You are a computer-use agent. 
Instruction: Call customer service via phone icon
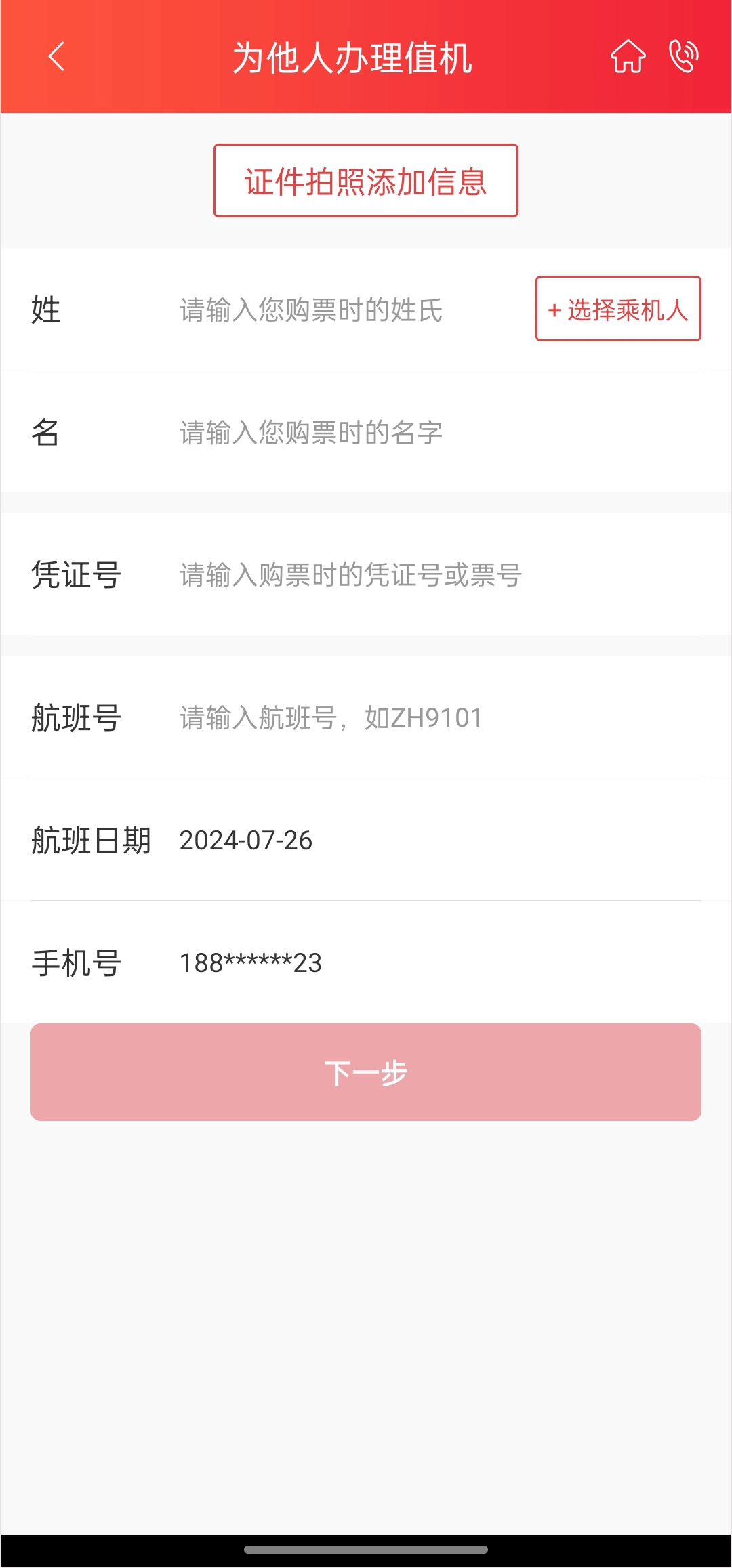pyautogui.click(x=683, y=56)
